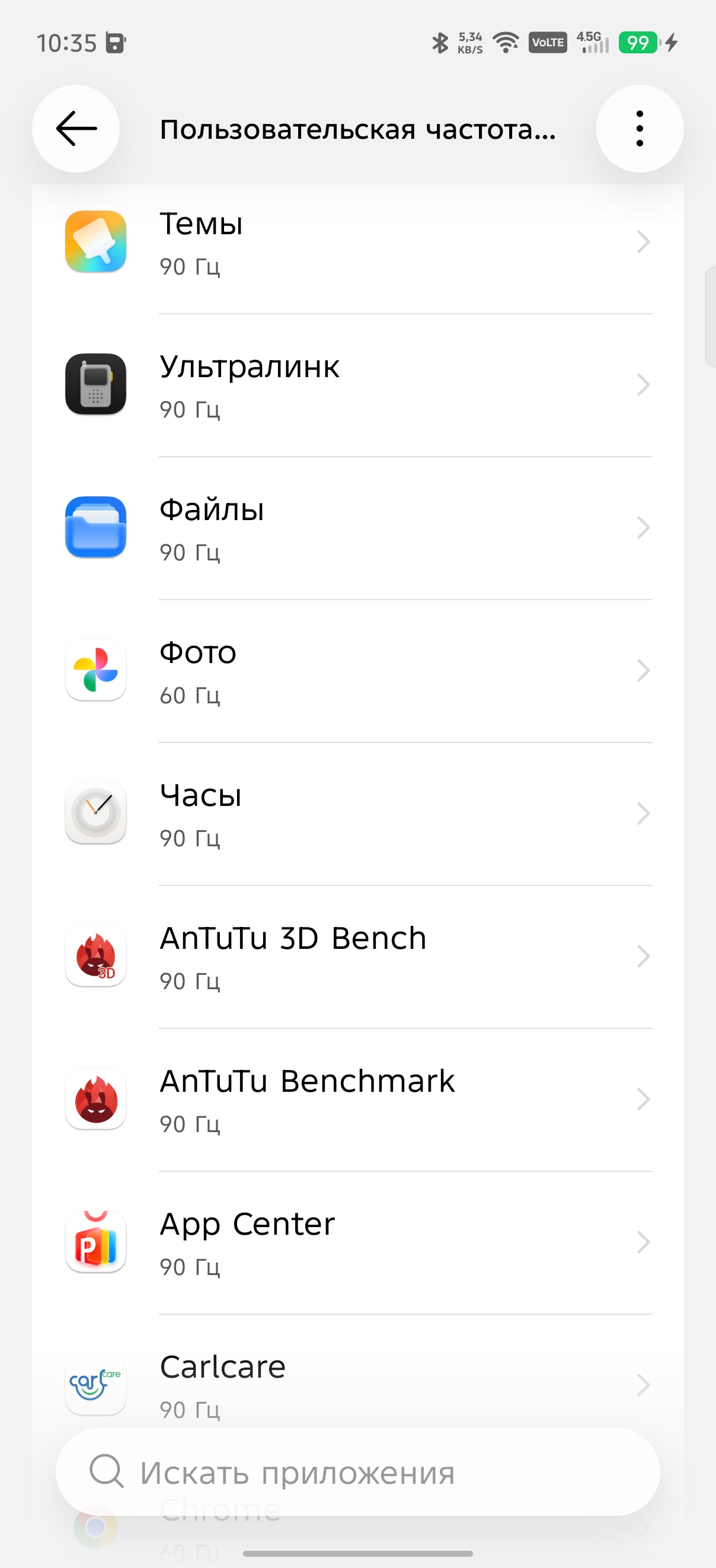Open the three-dot overflow menu

pos(640,129)
